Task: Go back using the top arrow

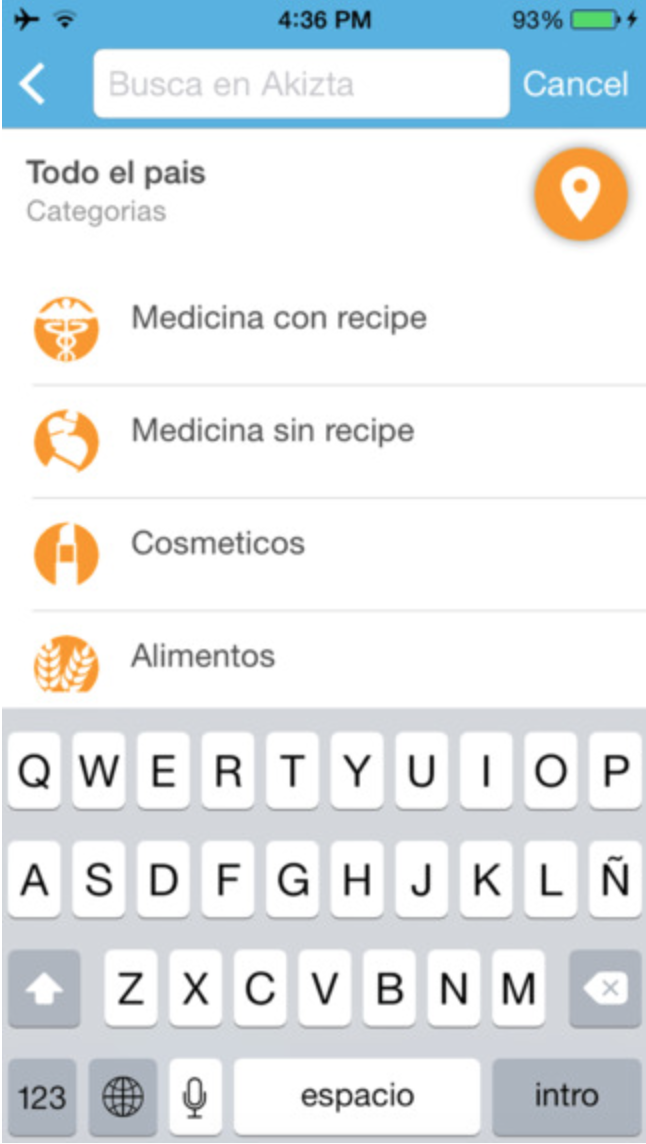Action: (33, 84)
